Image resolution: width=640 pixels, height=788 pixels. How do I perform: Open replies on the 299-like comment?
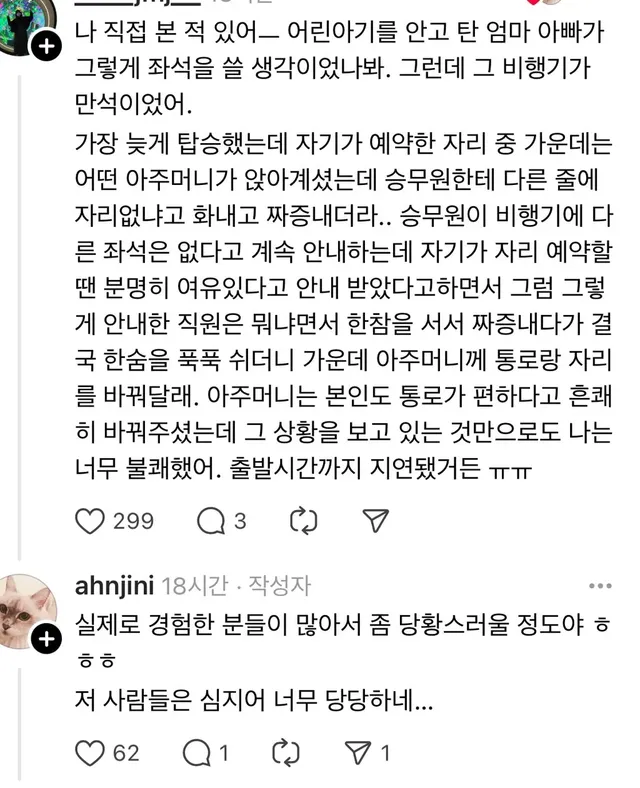211,521
